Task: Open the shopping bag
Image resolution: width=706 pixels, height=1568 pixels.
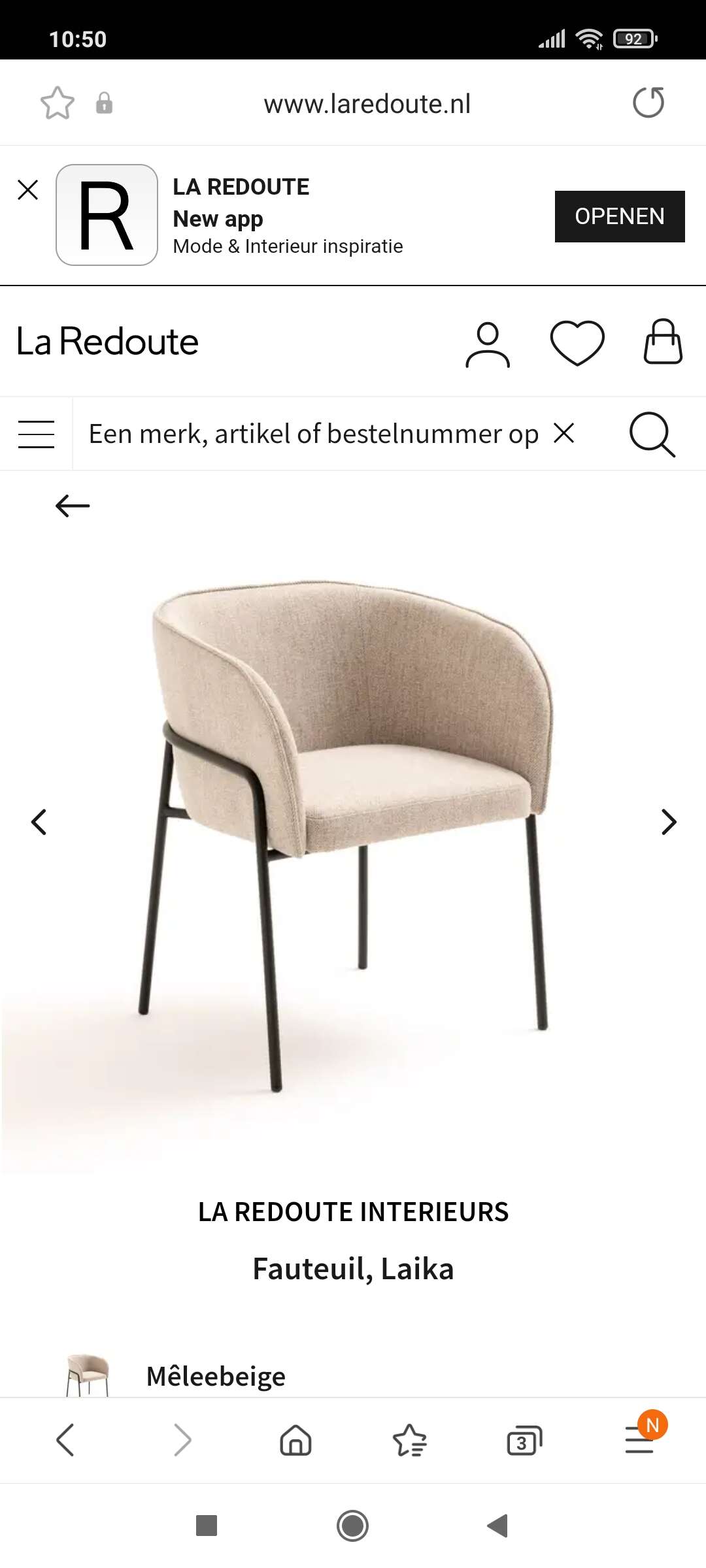Action: (x=663, y=341)
